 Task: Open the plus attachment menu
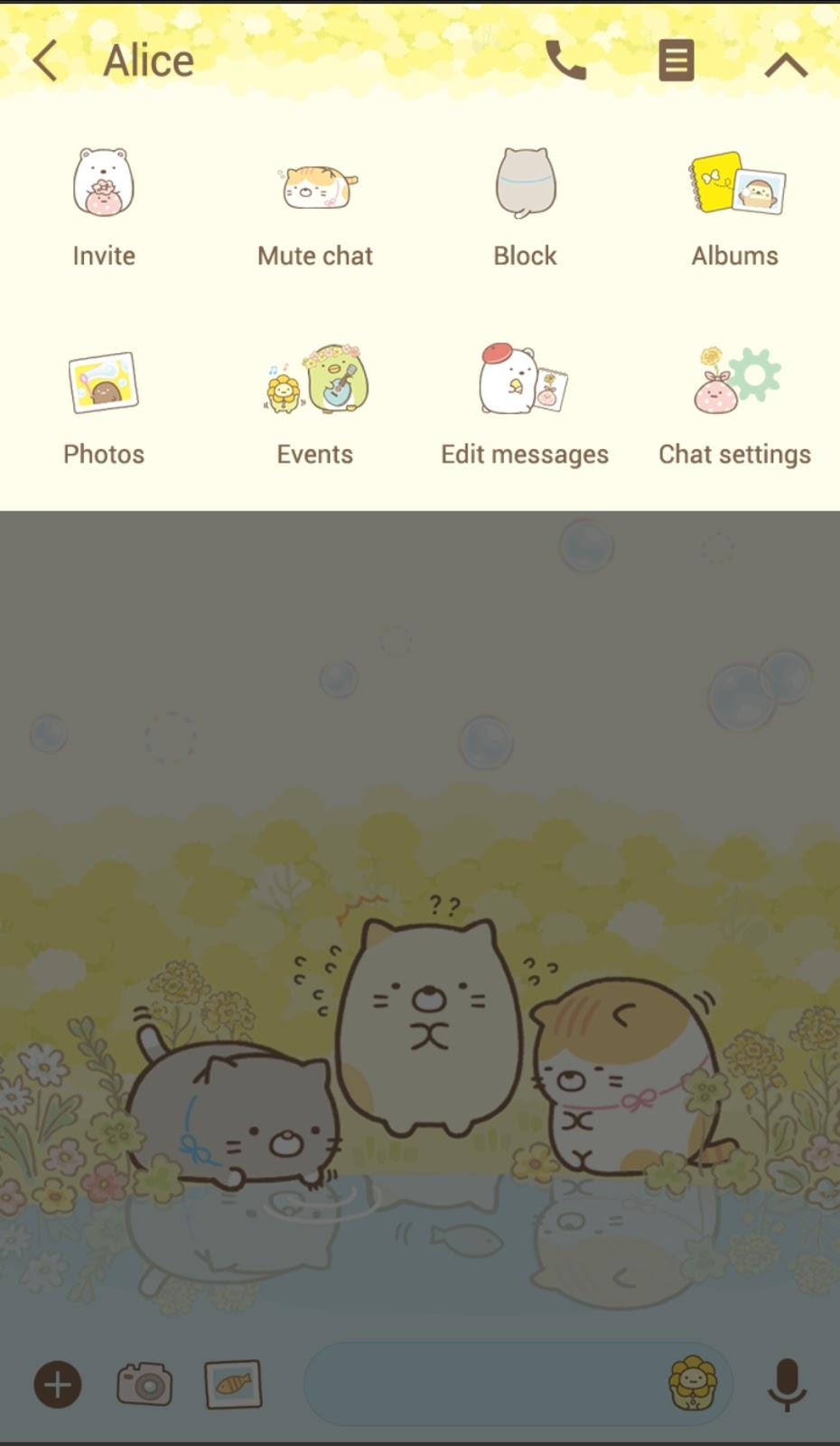pos(58,1385)
